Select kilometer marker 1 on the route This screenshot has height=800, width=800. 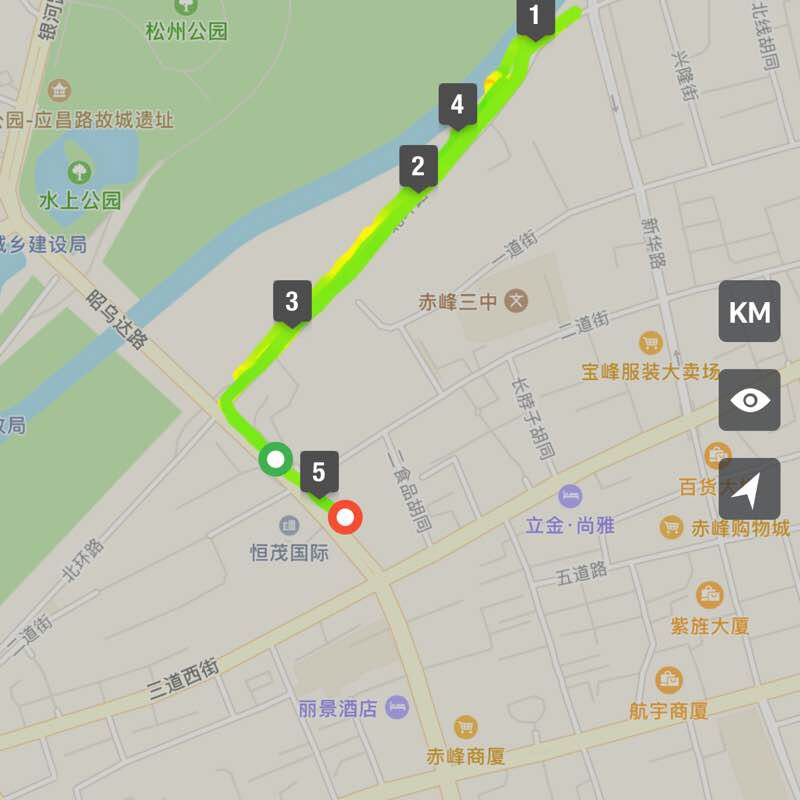click(535, 17)
